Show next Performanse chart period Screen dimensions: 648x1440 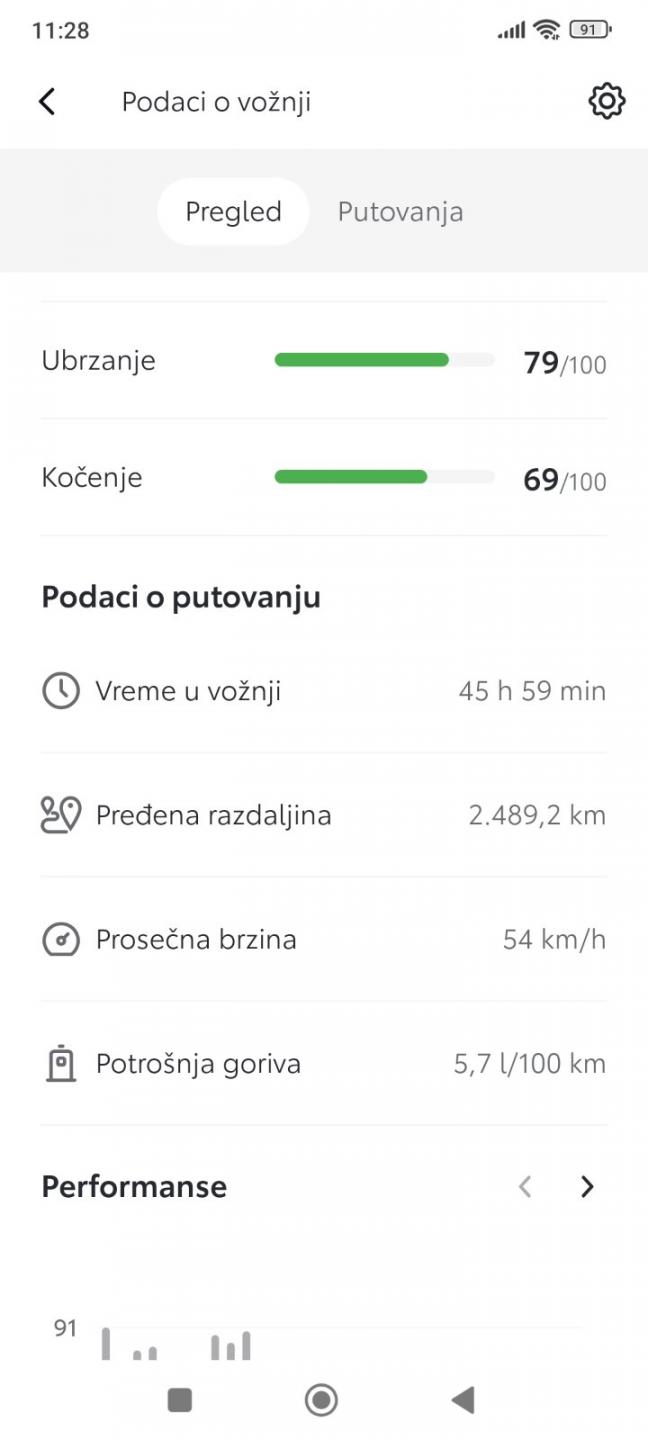(x=587, y=1187)
